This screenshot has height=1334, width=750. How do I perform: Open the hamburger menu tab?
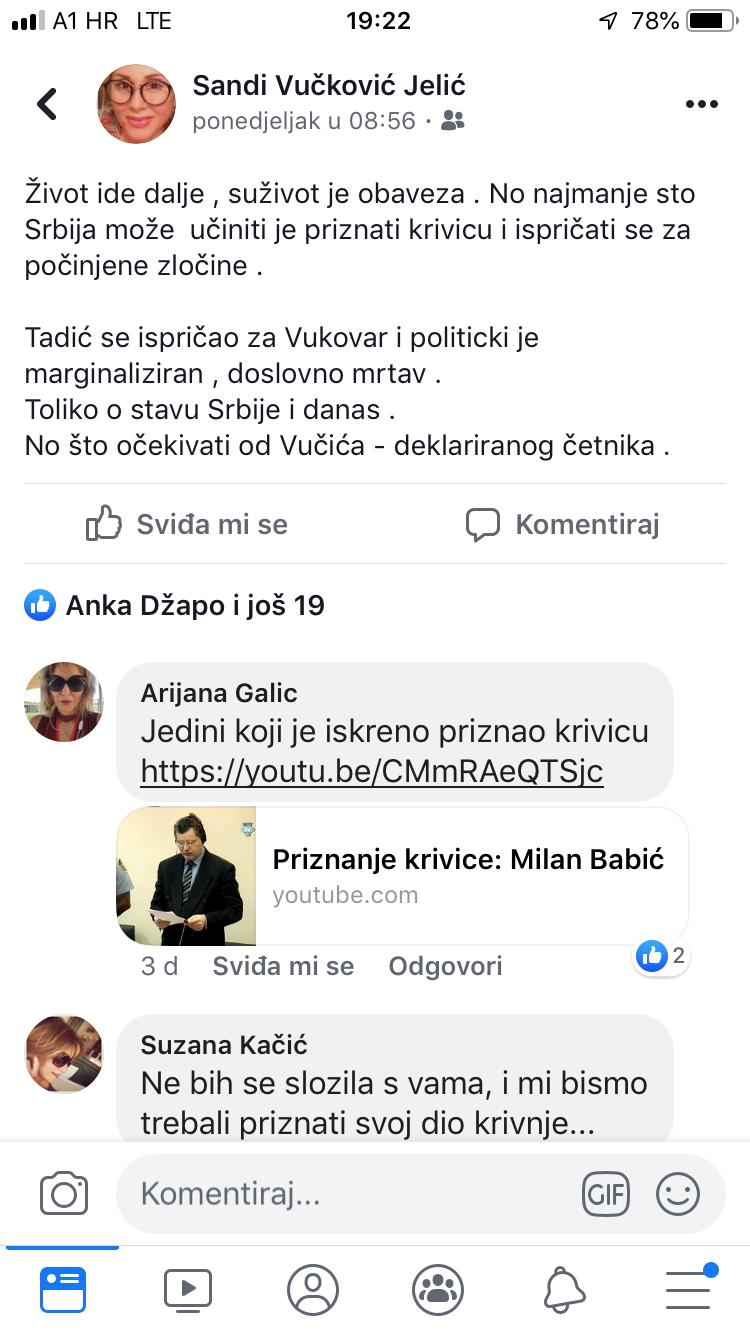coord(690,1288)
